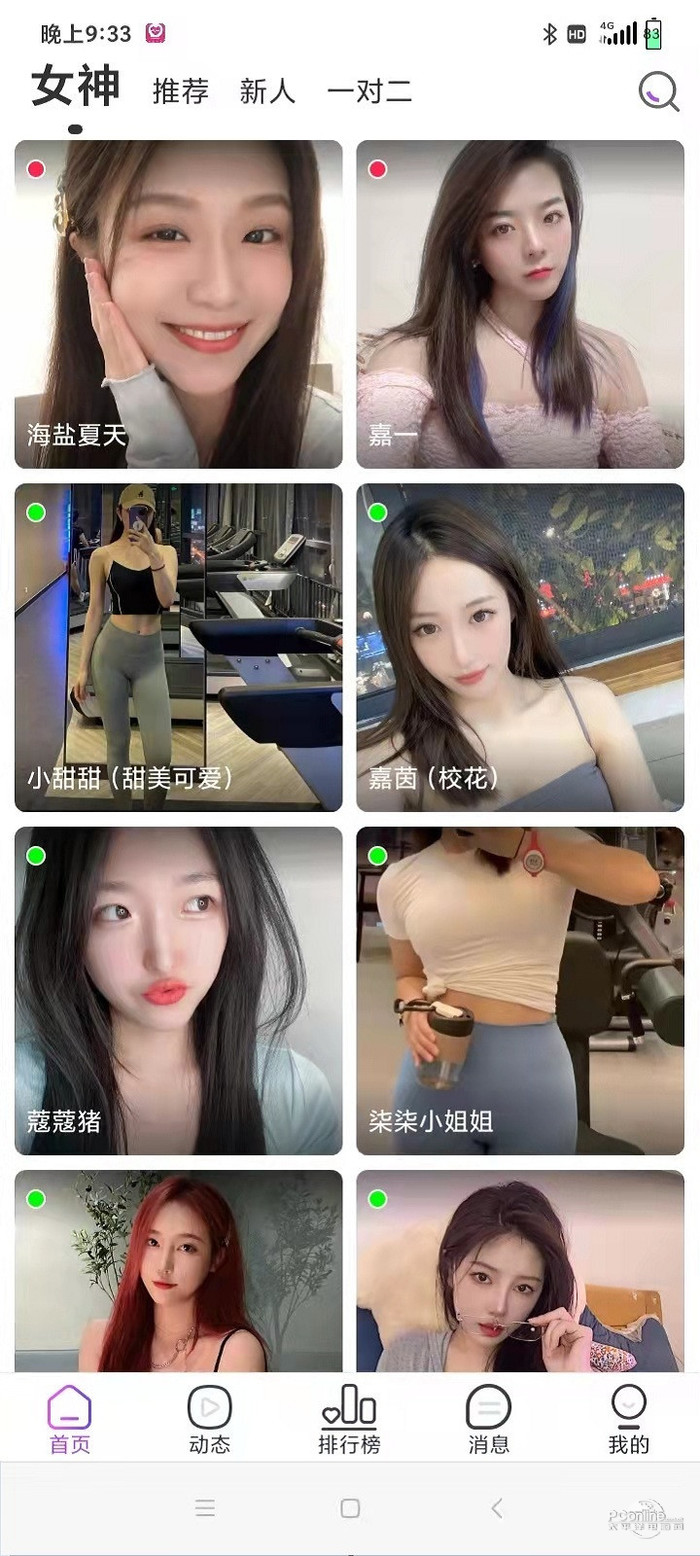Screen dimensions: 700x1556
Task: Select the 一对二 tab
Action: click(x=369, y=92)
